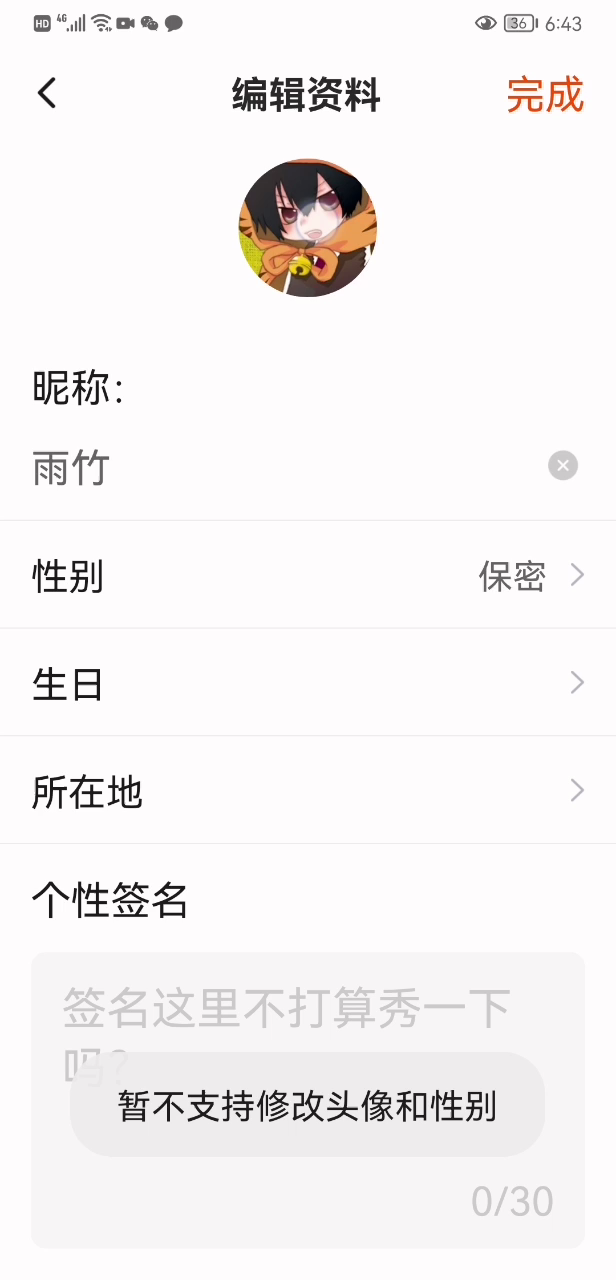Tap the profile avatar picture
This screenshot has height=1280, width=616.
coord(307,228)
